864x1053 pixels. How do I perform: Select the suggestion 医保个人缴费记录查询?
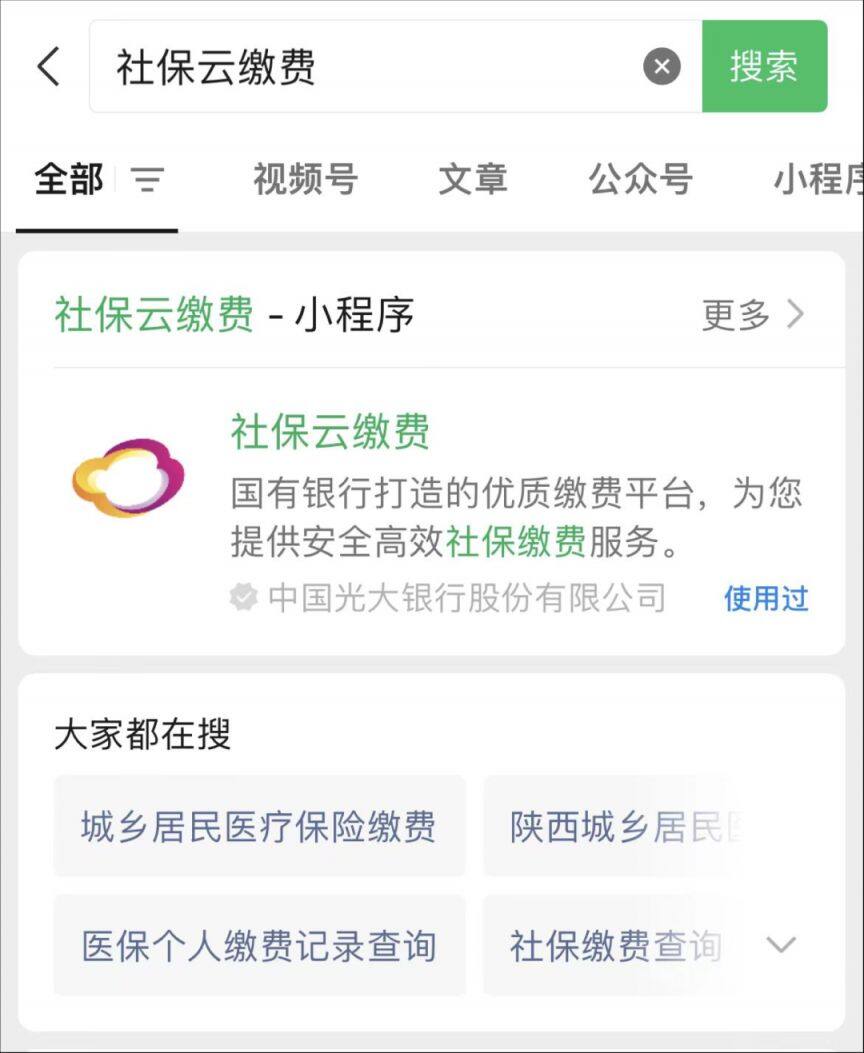[x=259, y=945]
